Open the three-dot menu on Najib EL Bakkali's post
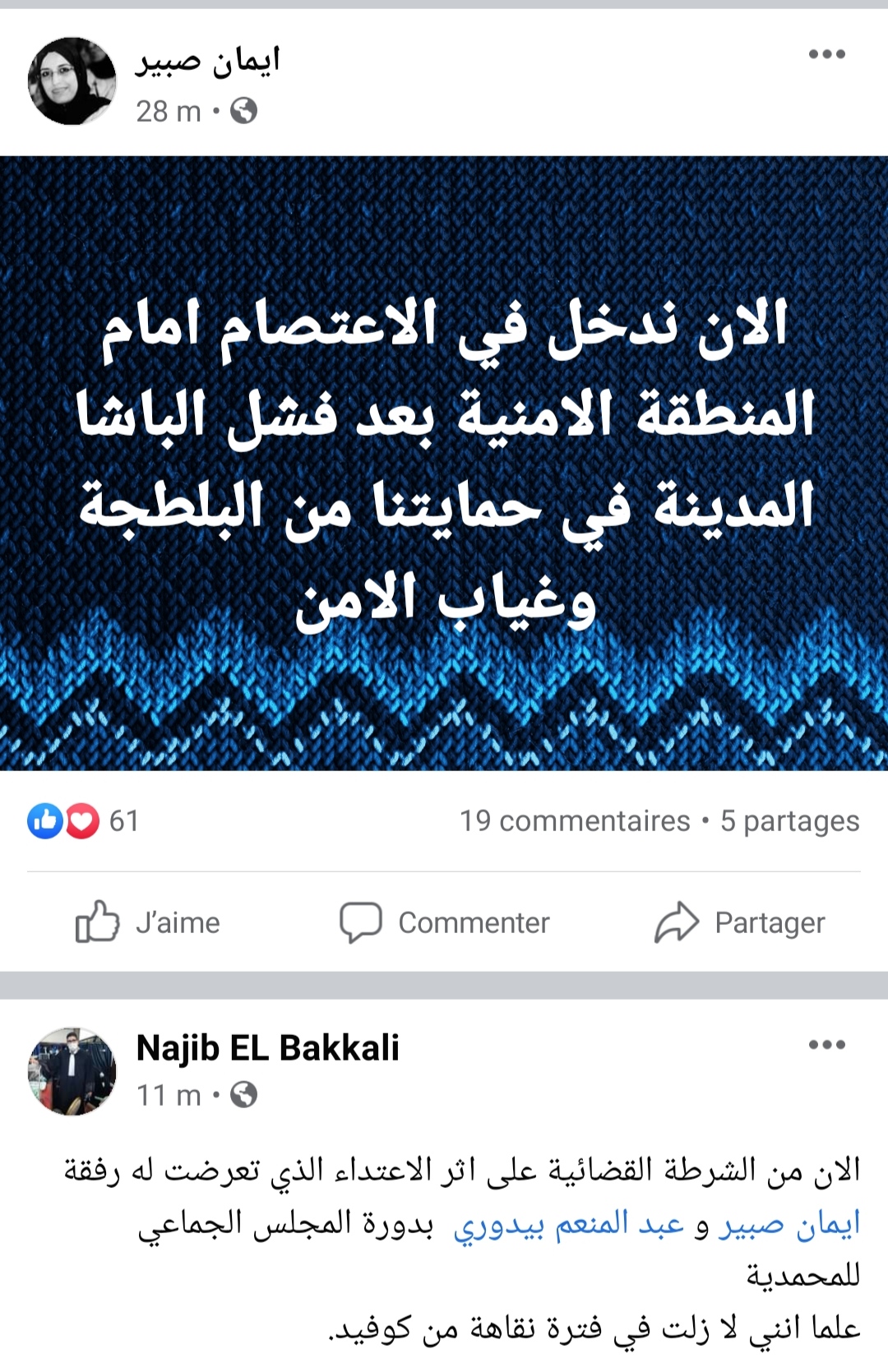This screenshot has width=888, height=1372. pyautogui.click(x=826, y=1045)
